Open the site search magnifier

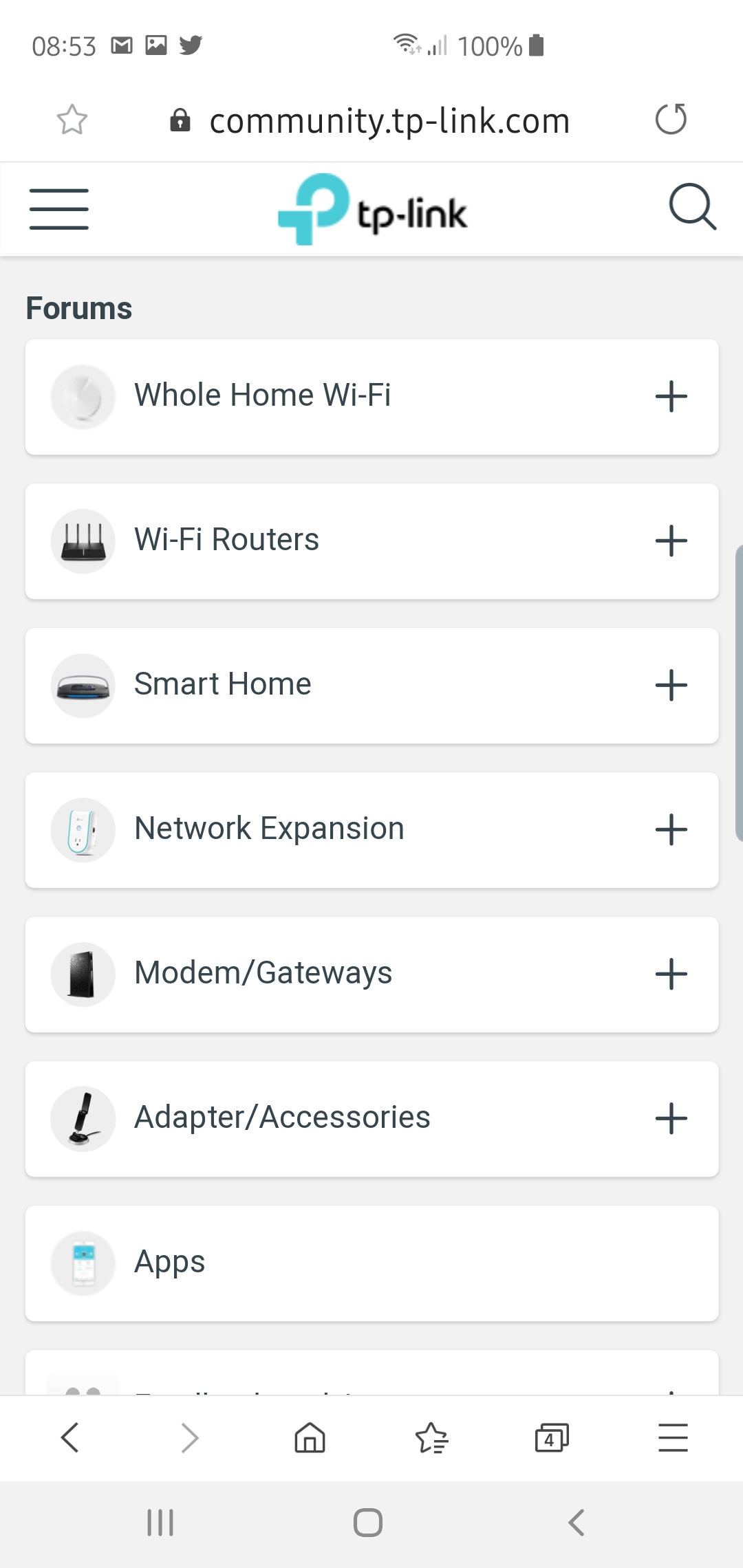click(x=692, y=207)
